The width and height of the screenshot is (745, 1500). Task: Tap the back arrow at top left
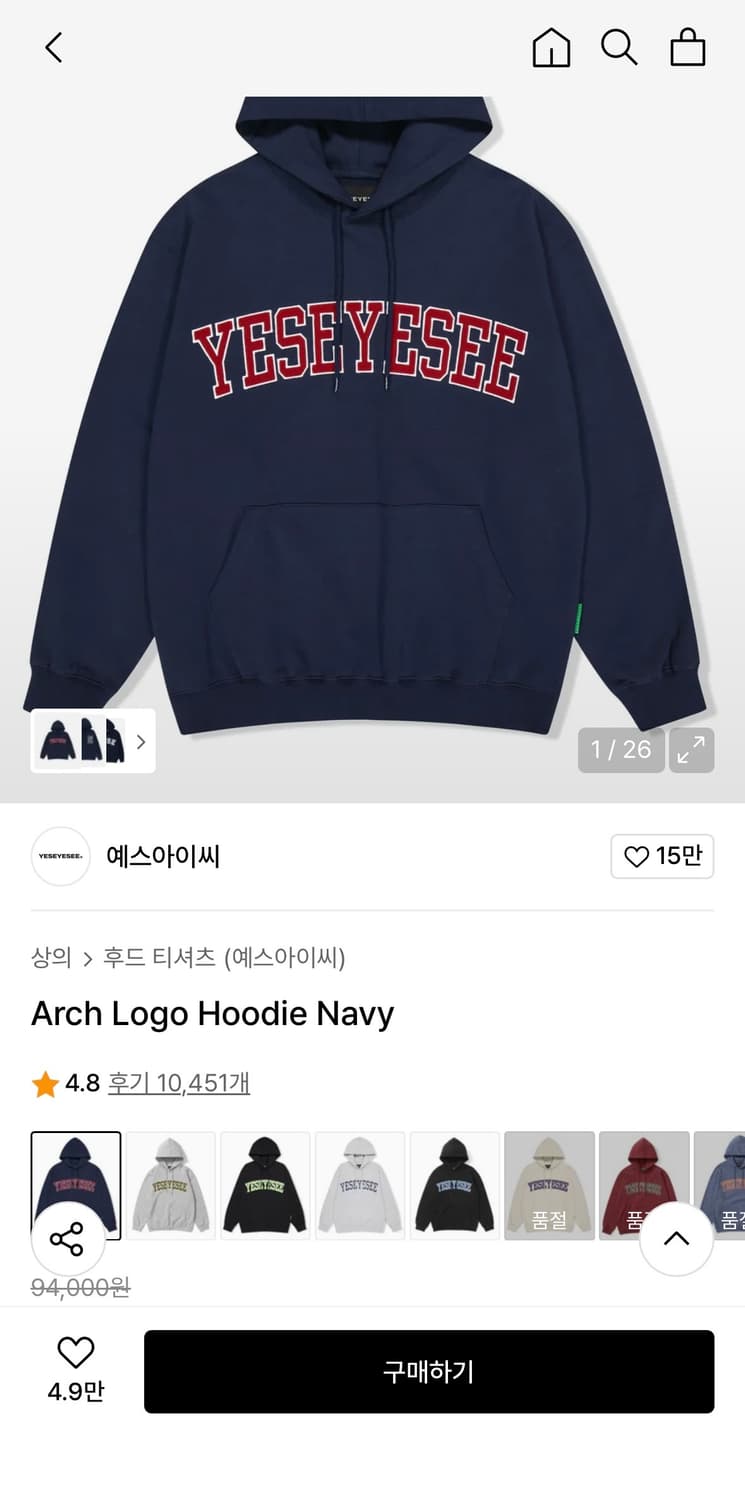tap(53, 46)
